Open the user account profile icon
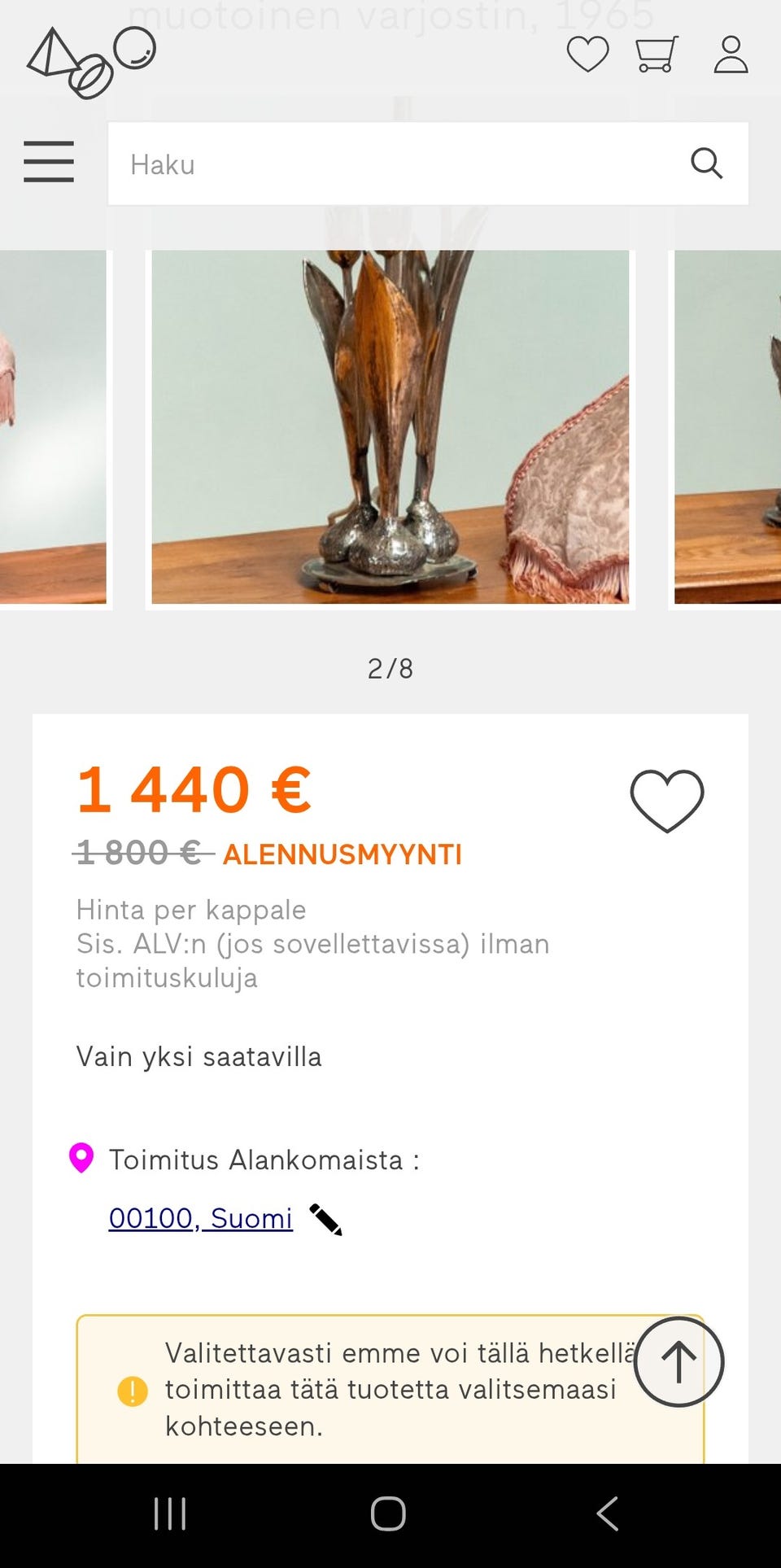 coord(731,55)
